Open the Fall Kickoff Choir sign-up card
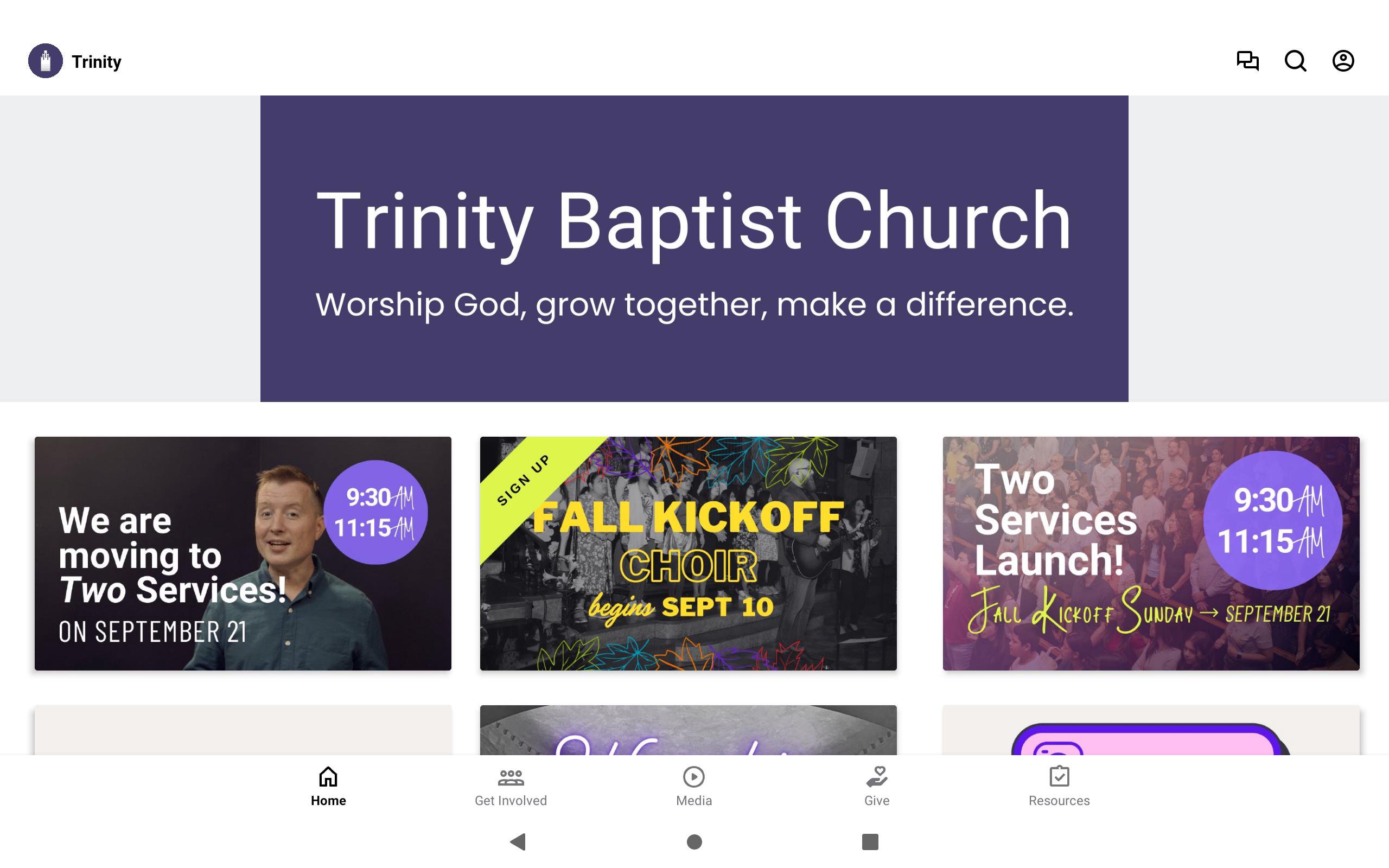1389x868 pixels. pyautogui.click(x=688, y=553)
